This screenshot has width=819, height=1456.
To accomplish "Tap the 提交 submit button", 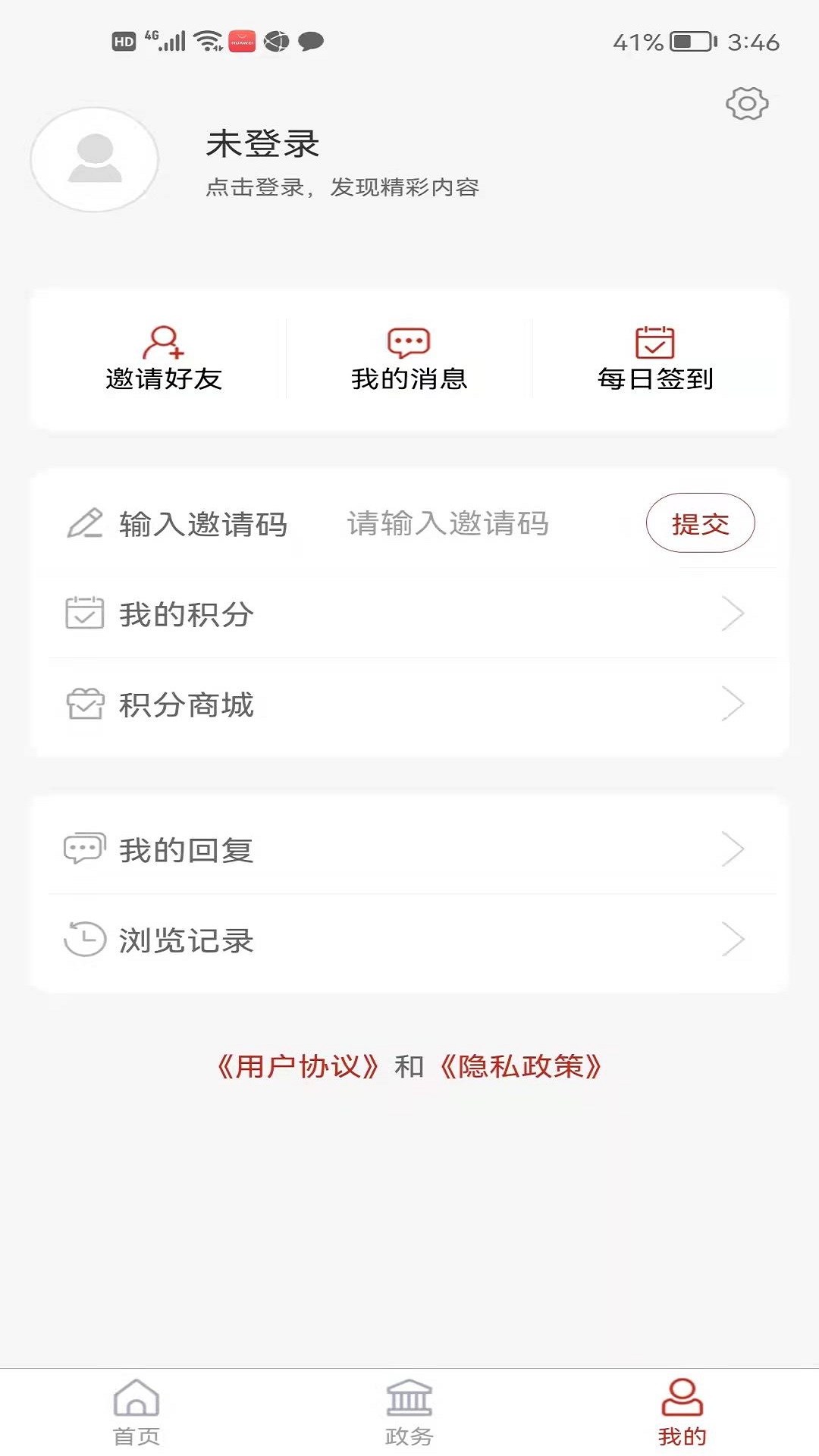I will point(700,523).
